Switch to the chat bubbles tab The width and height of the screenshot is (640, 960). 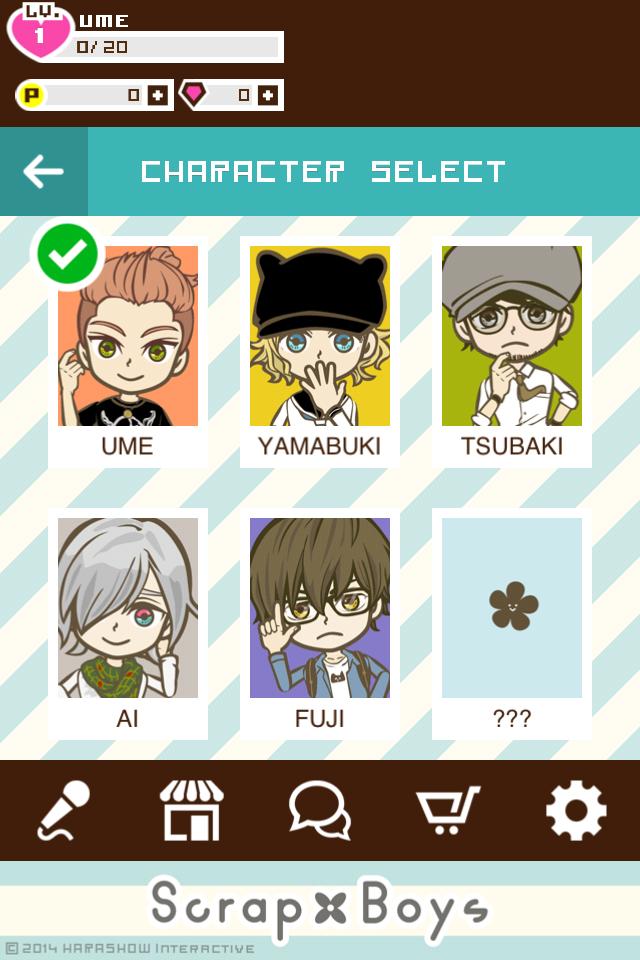[x=320, y=810]
